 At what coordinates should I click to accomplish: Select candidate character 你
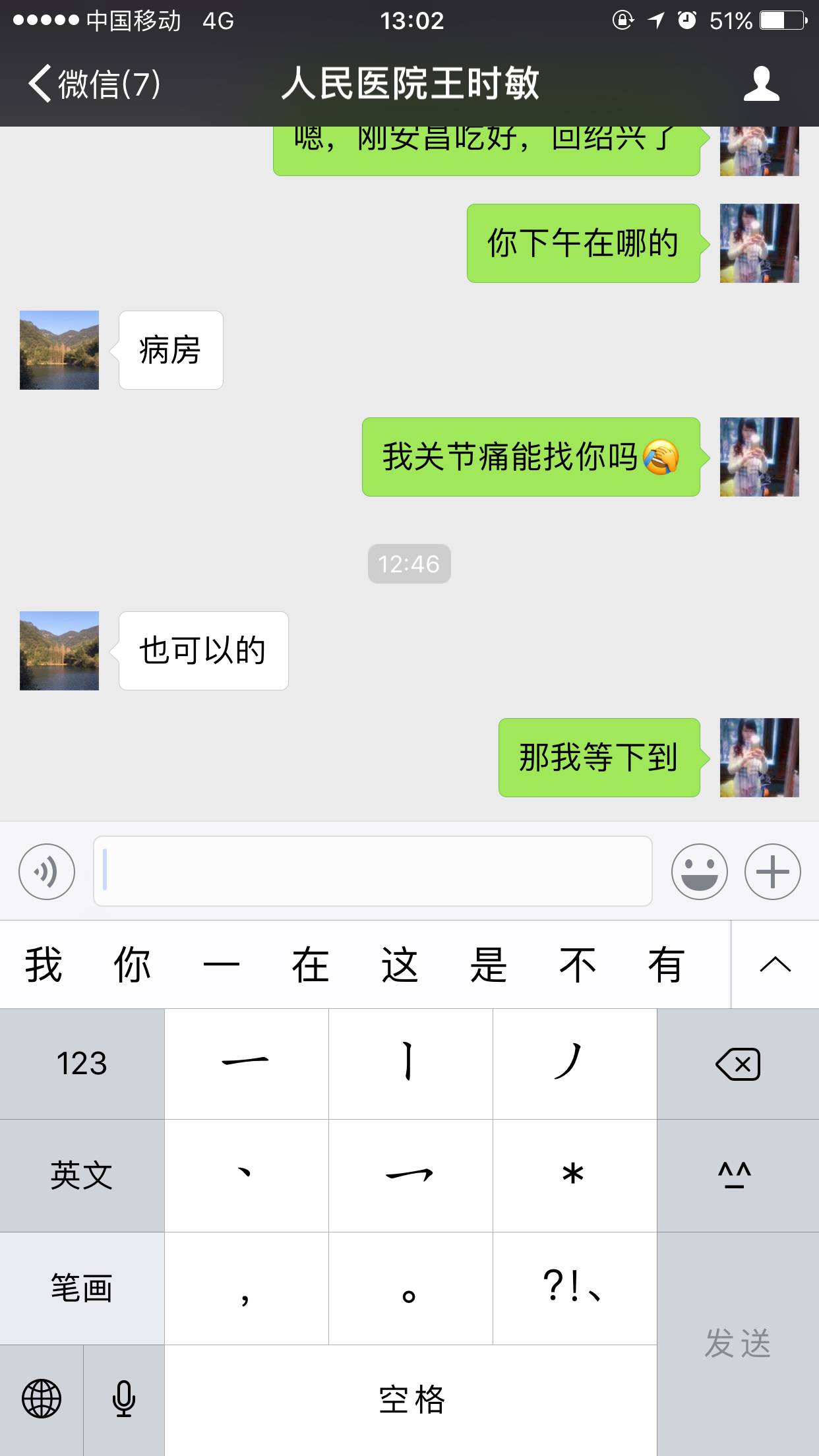(133, 965)
